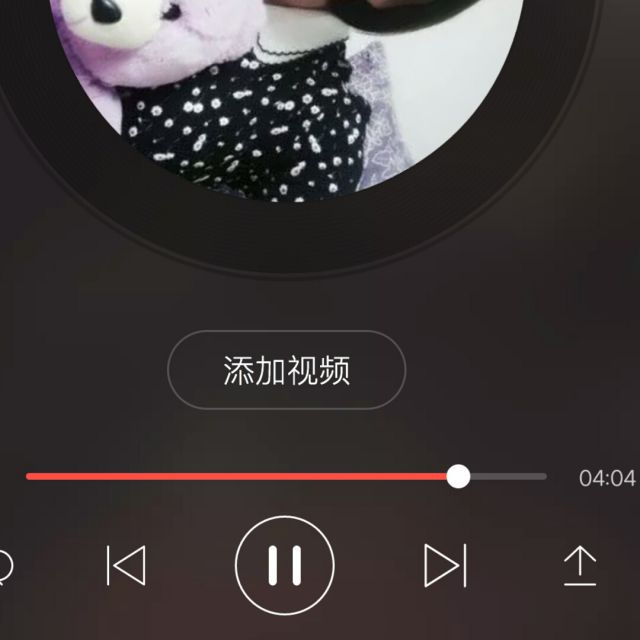Tap the red playback progress bar
The height and width of the screenshot is (640, 640).
[x=240, y=477]
